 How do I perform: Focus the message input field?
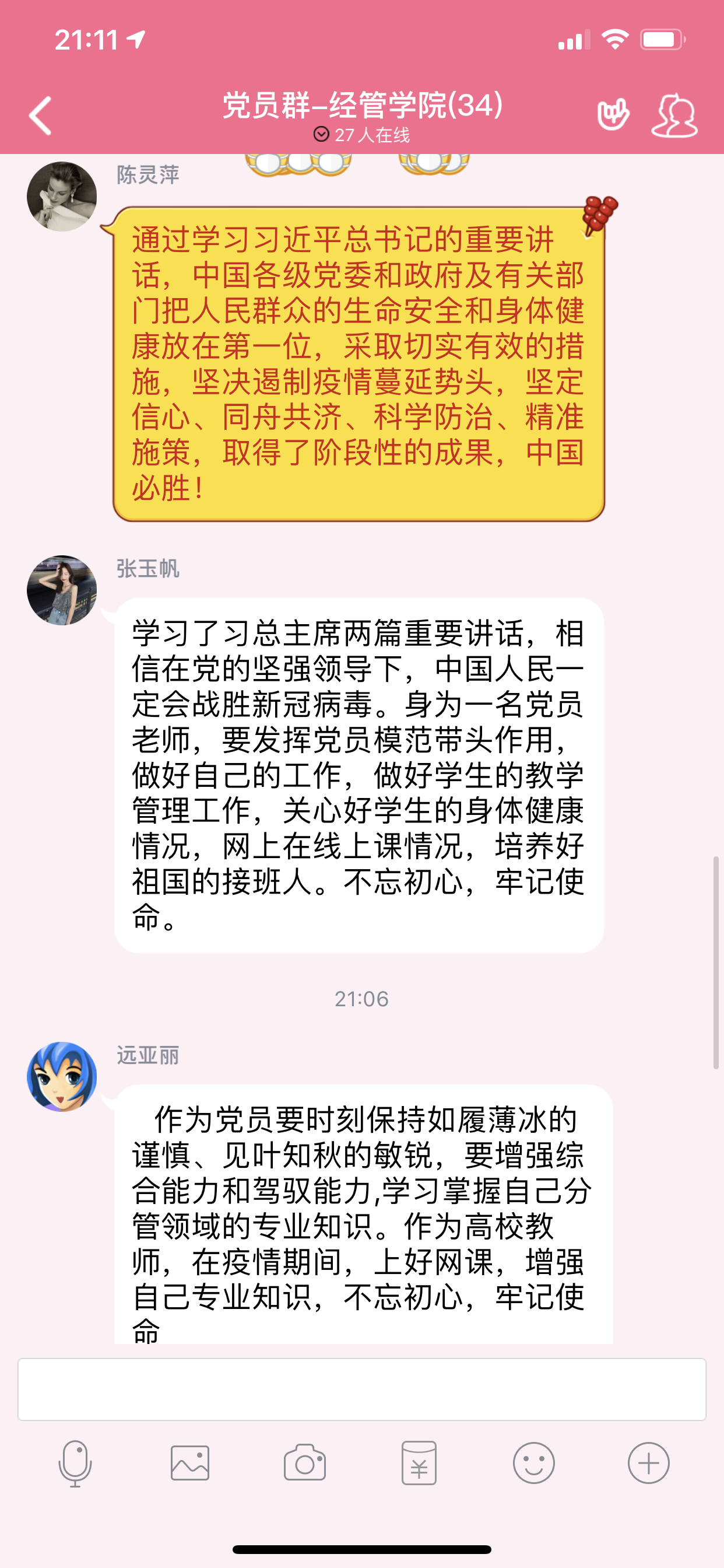pyautogui.click(x=361, y=1389)
